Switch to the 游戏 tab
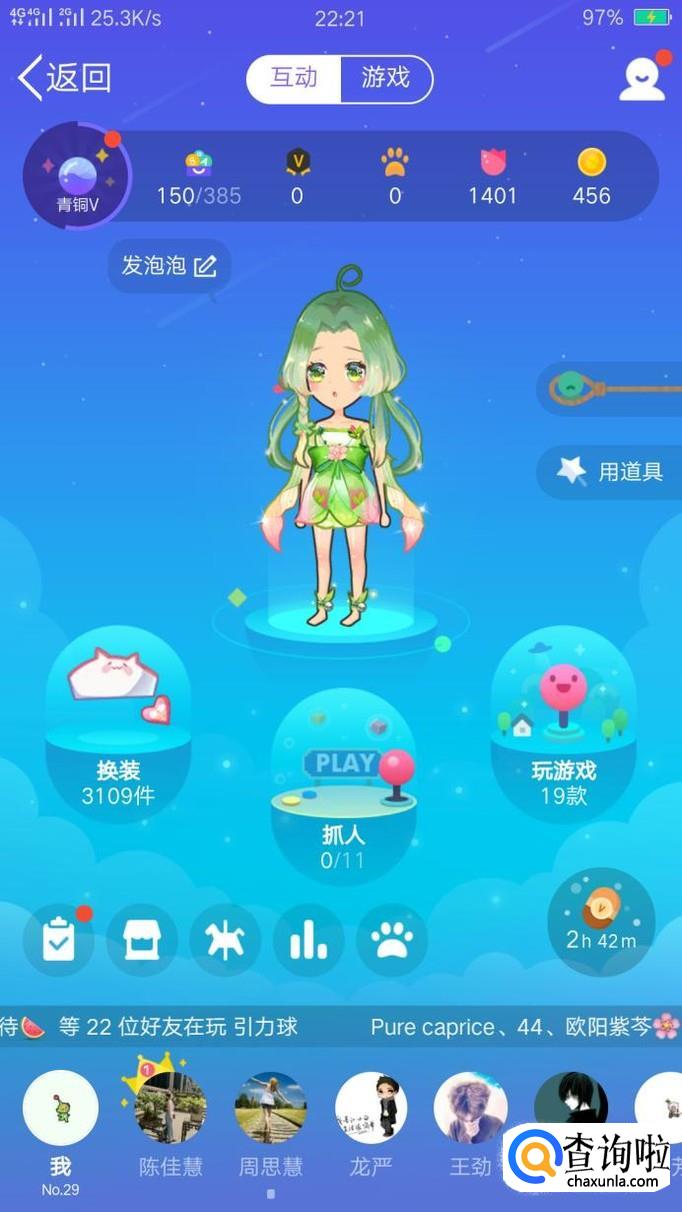The image size is (682, 1212). tap(386, 79)
